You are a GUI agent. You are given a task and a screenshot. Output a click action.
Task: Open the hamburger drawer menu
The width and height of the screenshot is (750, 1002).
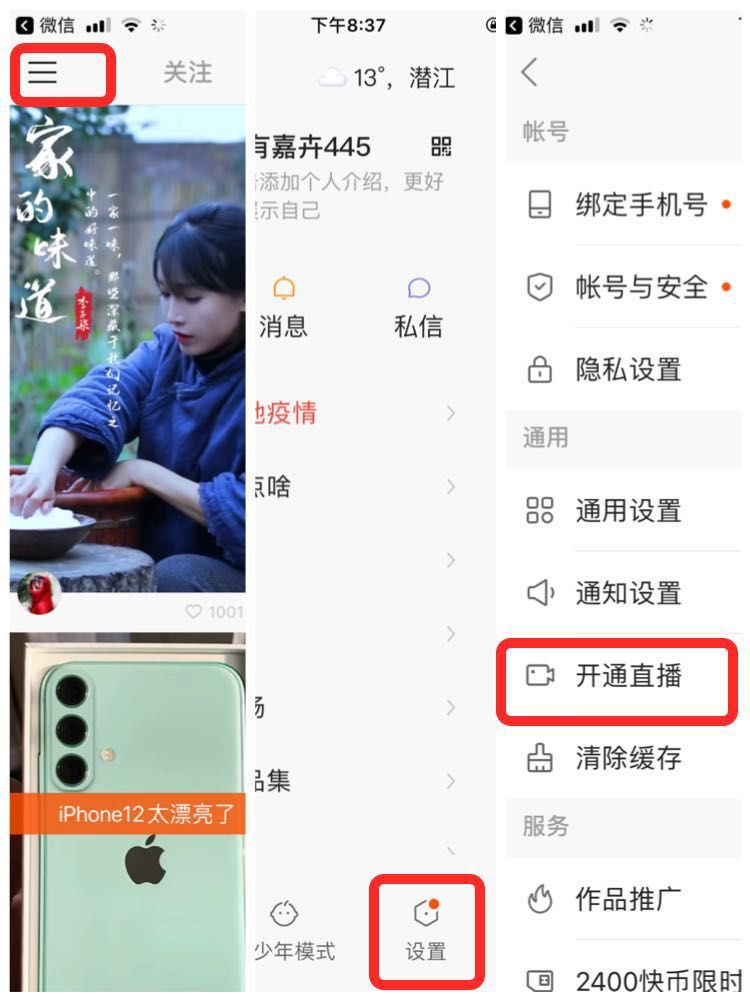43,72
